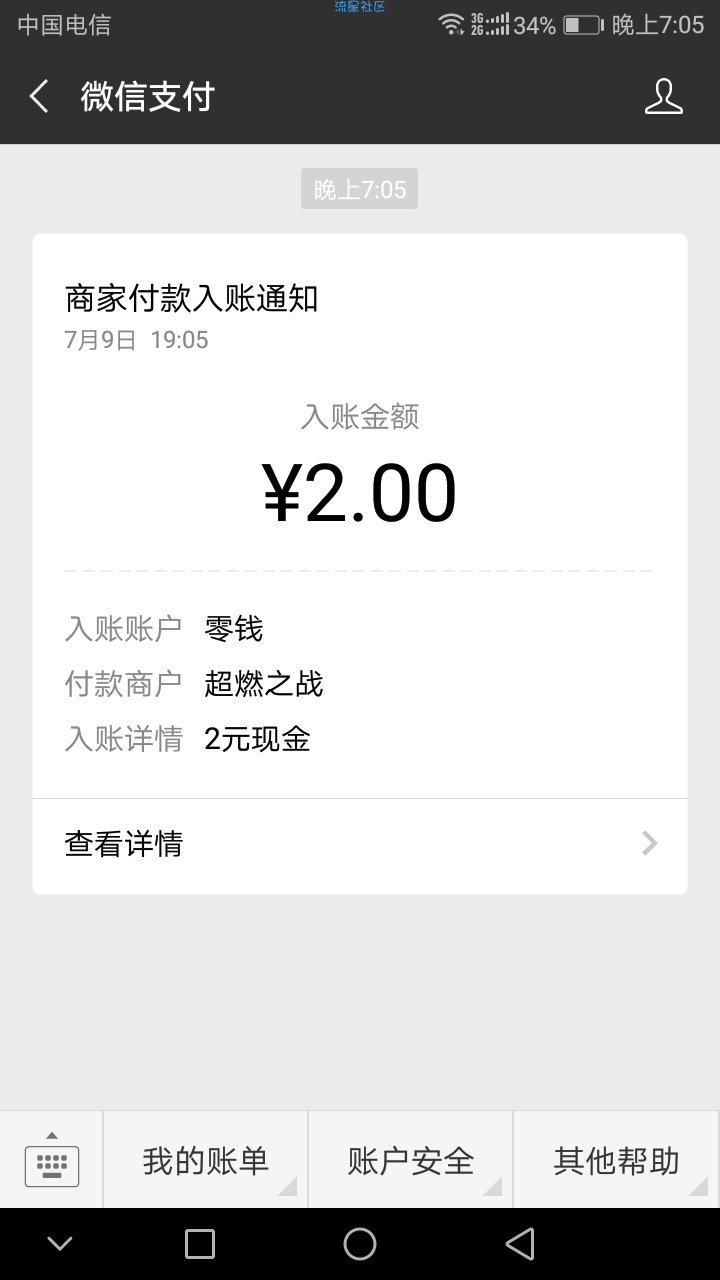
Task: Expand the 我的账单 menu
Action: (205, 1160)
